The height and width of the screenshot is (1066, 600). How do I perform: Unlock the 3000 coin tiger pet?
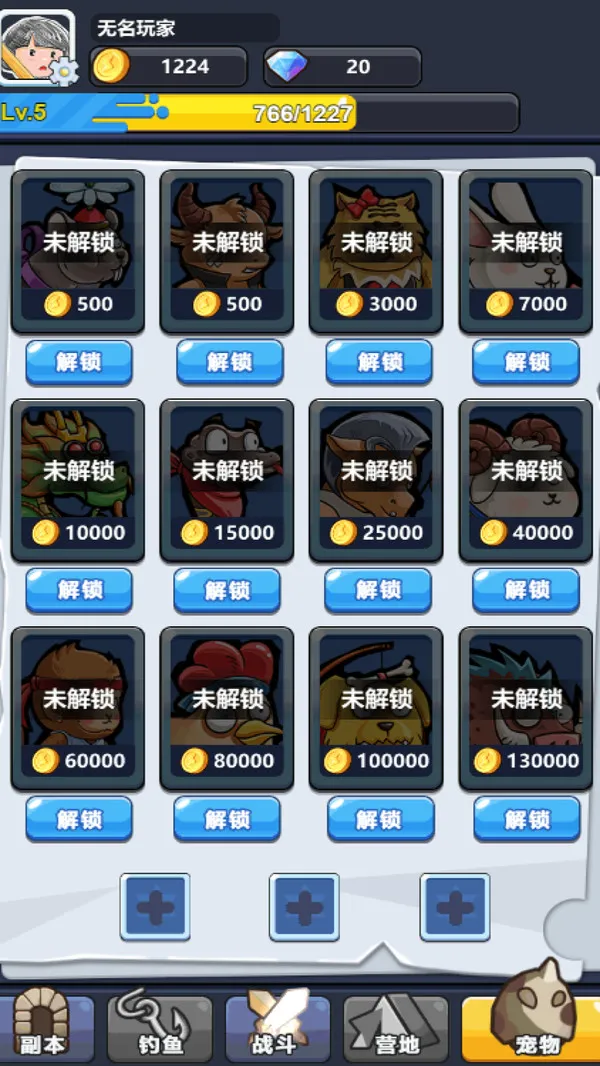[378, 361]
